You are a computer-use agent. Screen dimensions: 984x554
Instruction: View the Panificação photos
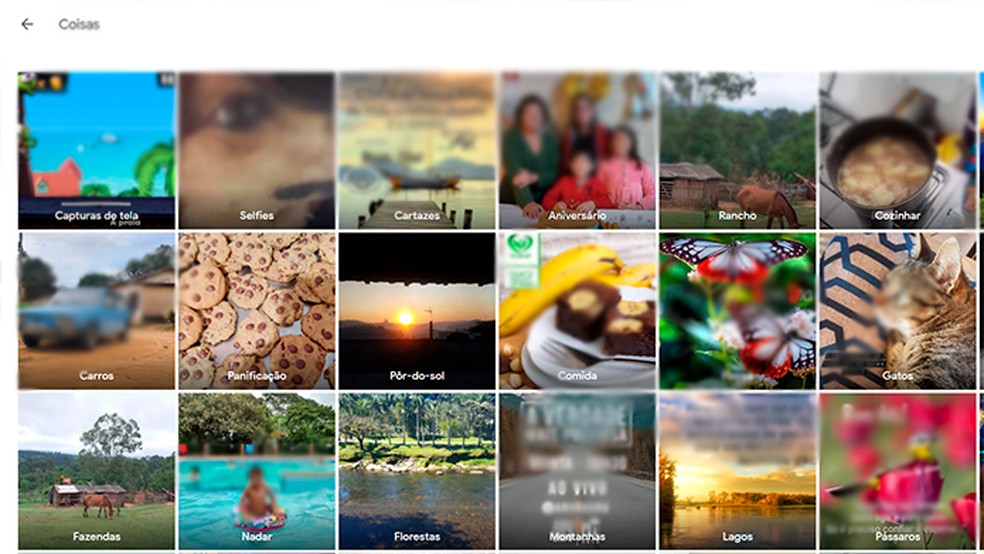(257, 311)
